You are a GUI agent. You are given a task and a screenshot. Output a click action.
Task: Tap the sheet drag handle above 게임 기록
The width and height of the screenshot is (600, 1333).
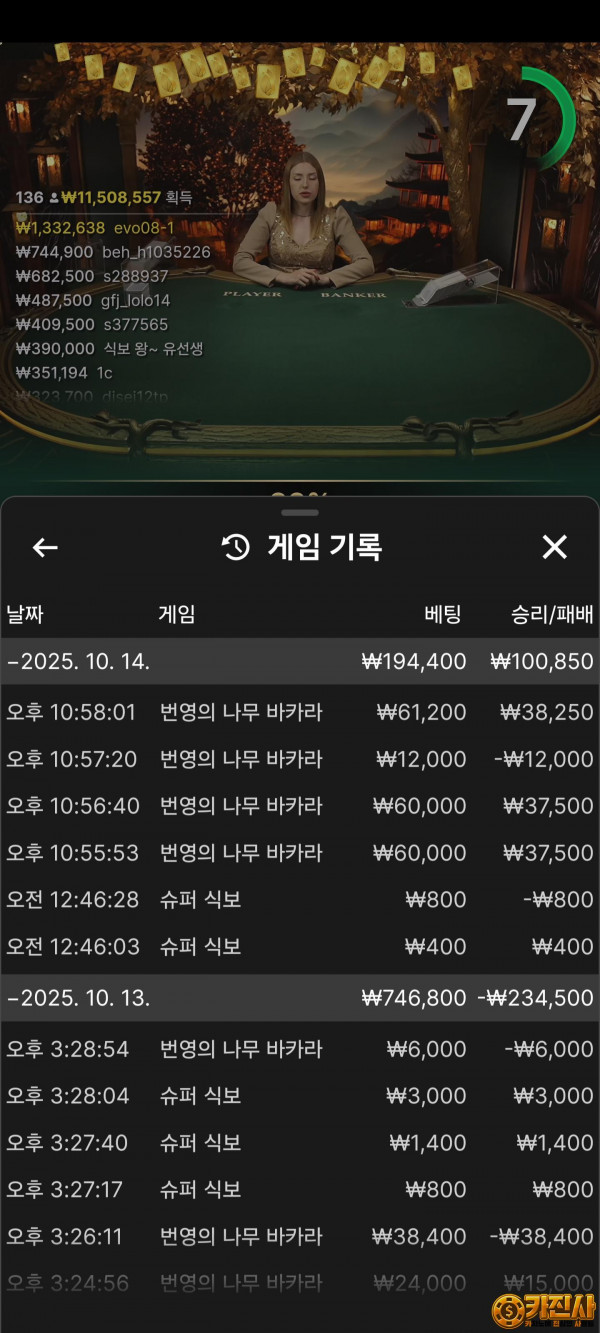coord(299,512)
